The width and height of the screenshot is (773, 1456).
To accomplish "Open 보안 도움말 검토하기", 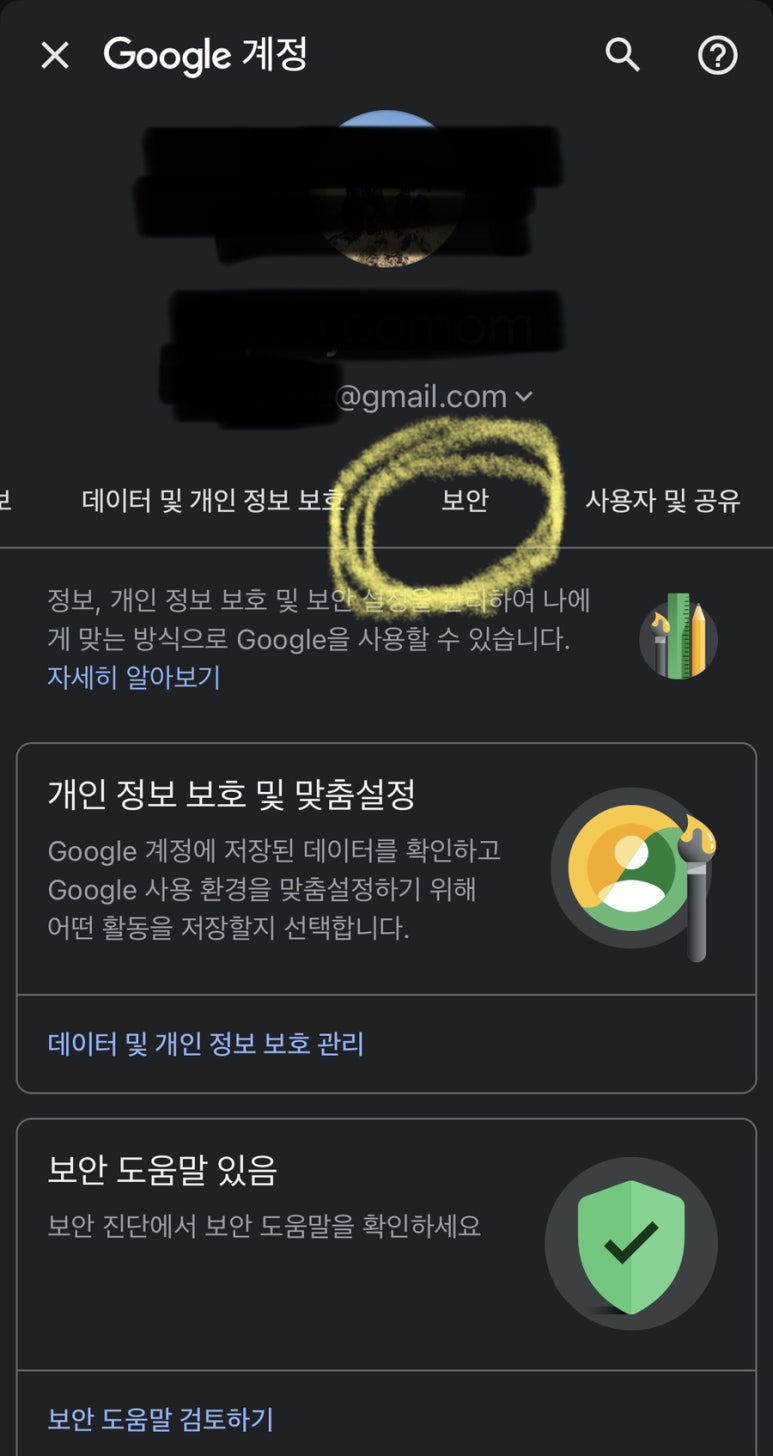I will [x=160, y=1419].
